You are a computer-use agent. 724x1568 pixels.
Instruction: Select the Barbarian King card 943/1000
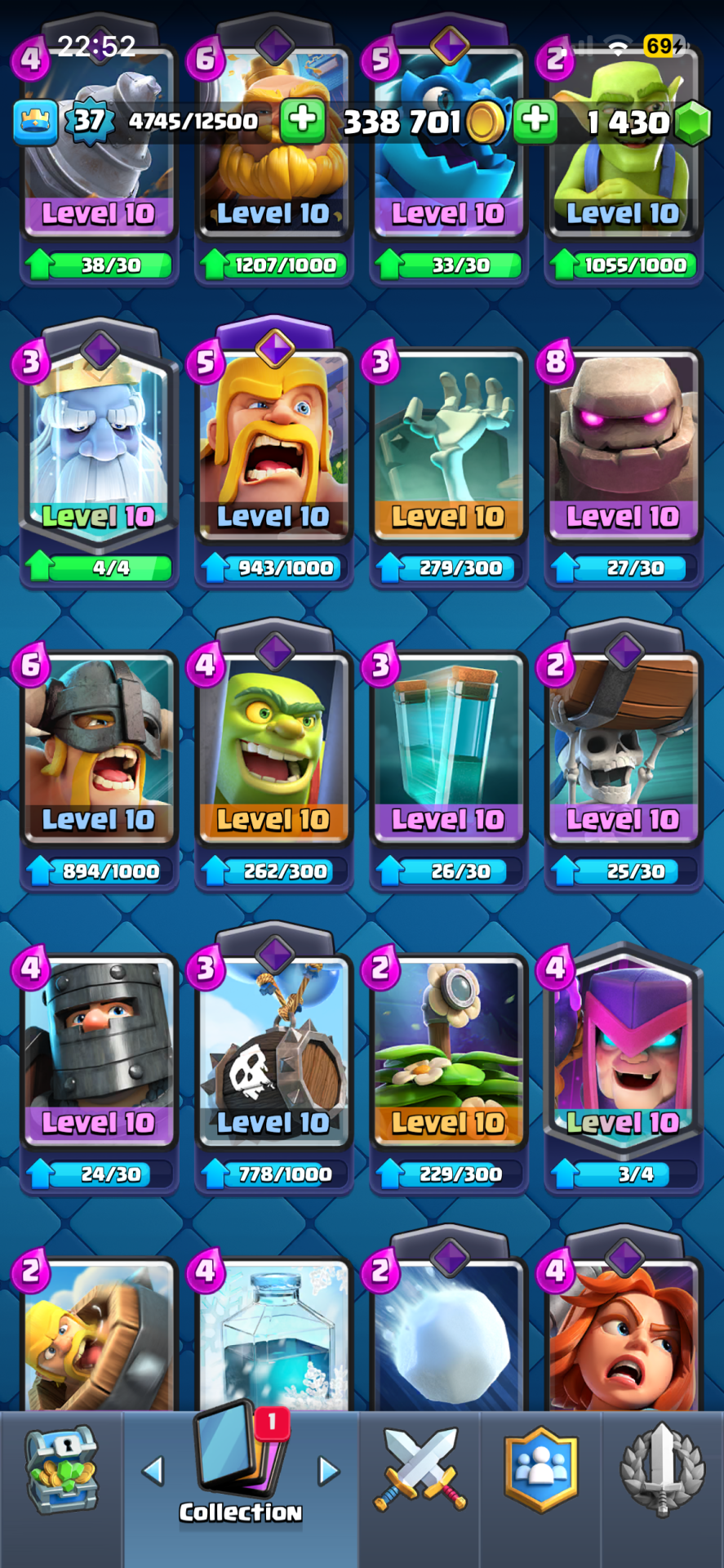pos(273,441)
